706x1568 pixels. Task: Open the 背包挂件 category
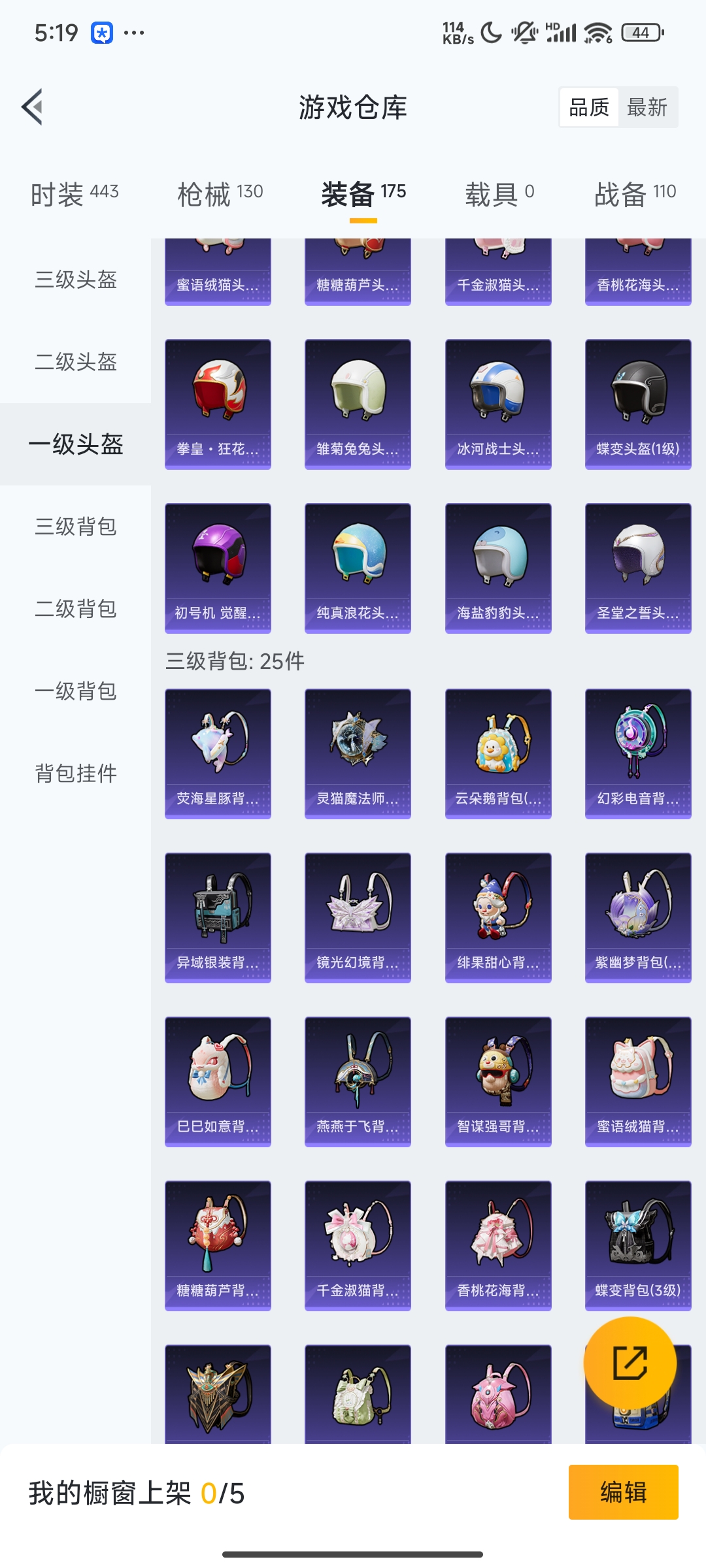pyautogui.click(x=76, y=773)
